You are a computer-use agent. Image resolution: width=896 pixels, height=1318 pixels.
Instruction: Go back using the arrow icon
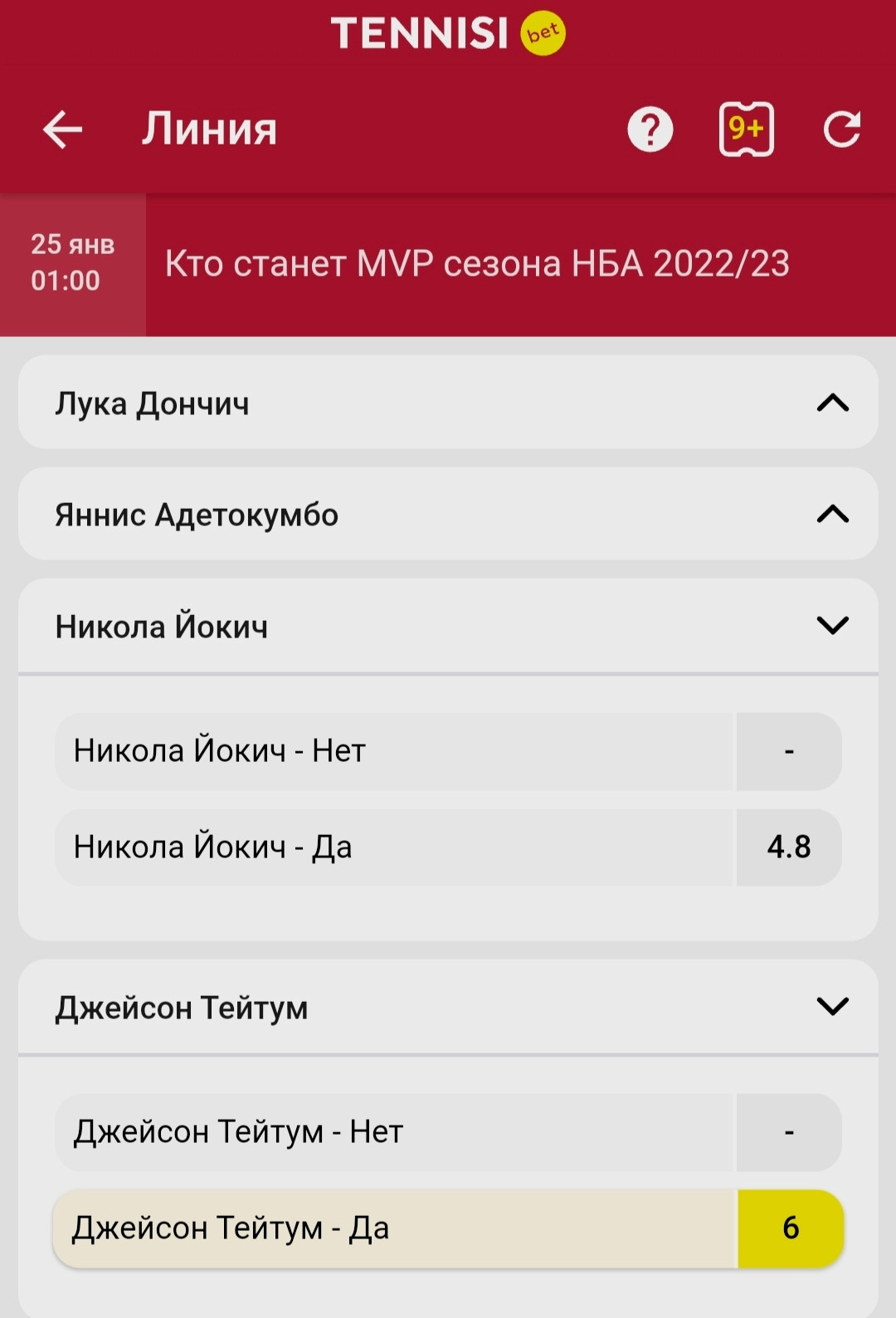(x=62, y=130)
